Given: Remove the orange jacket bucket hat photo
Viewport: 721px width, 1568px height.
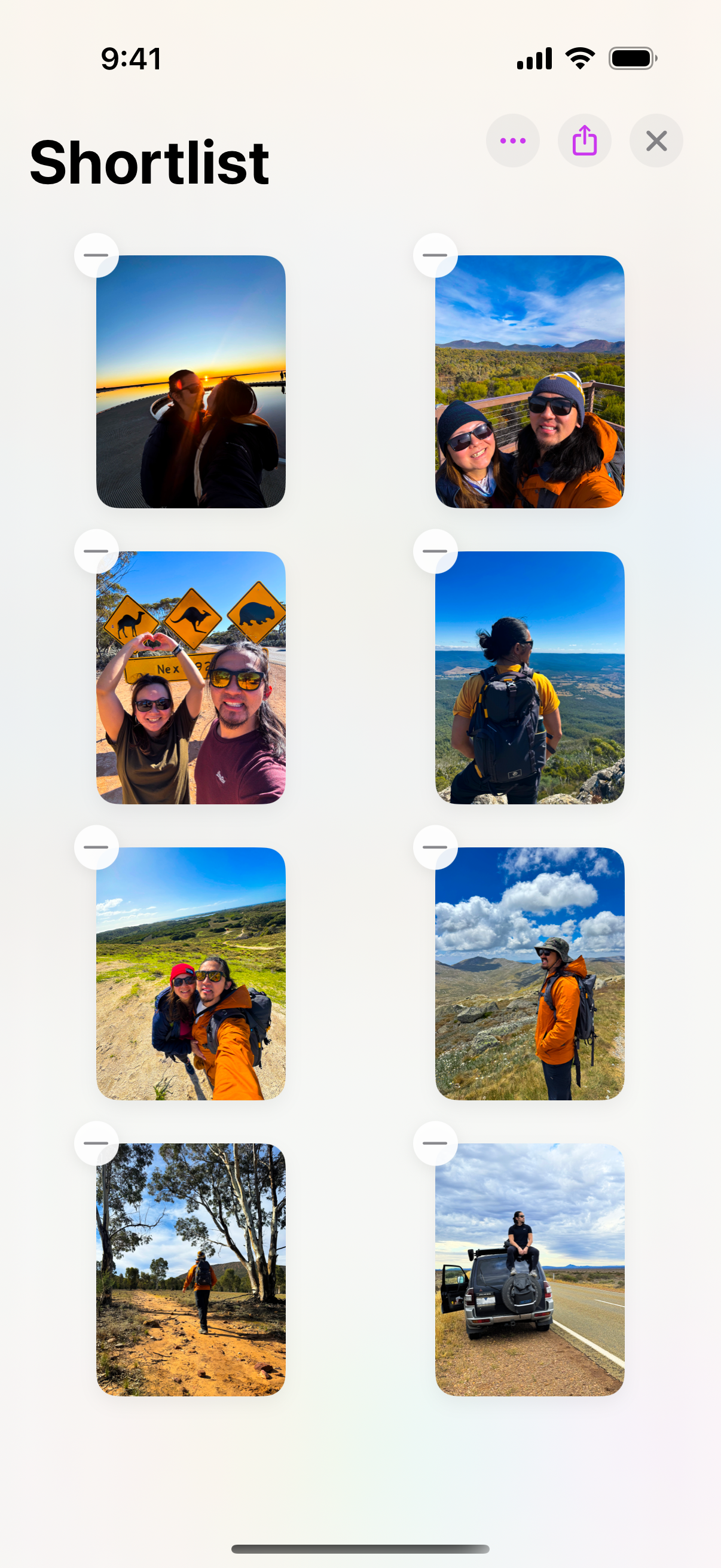Looking at the screenshot, I should [435, 847].
